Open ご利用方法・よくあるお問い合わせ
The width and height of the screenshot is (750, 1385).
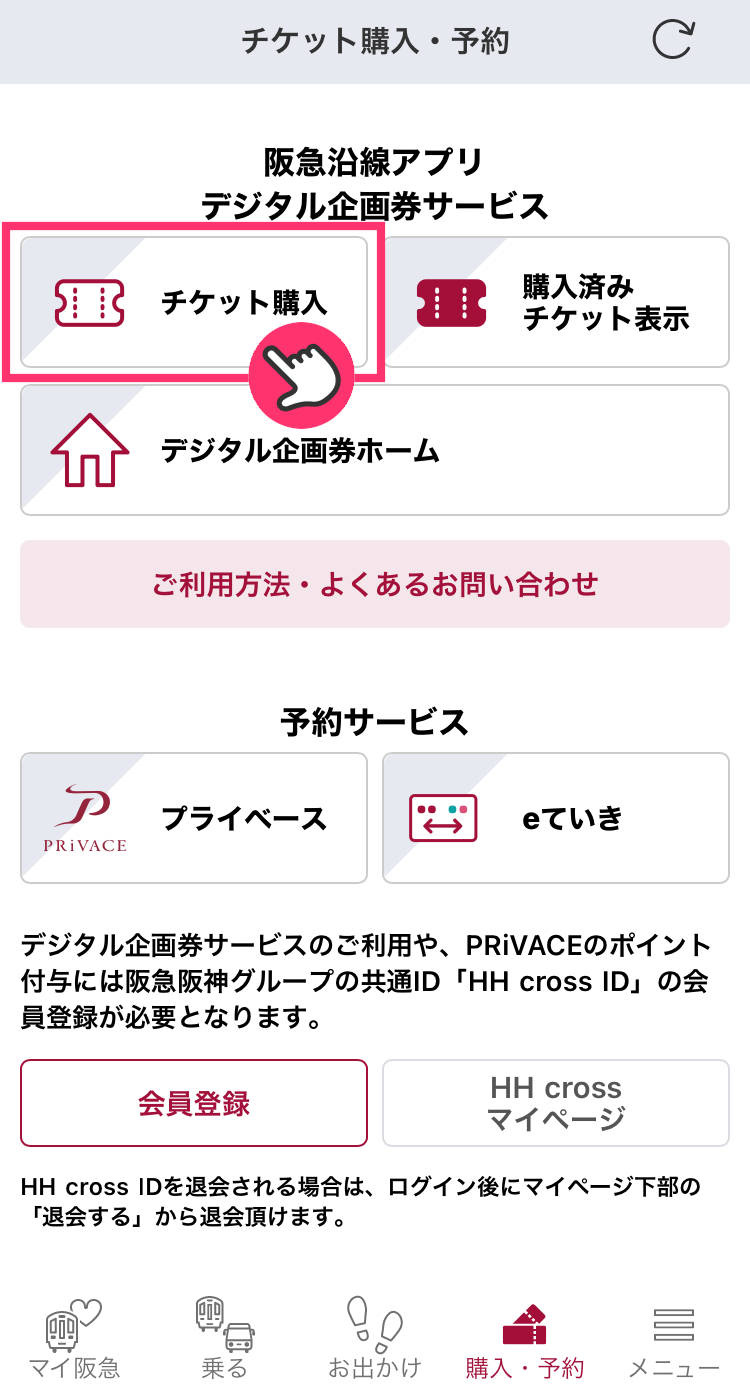click(x=374, y=584)
